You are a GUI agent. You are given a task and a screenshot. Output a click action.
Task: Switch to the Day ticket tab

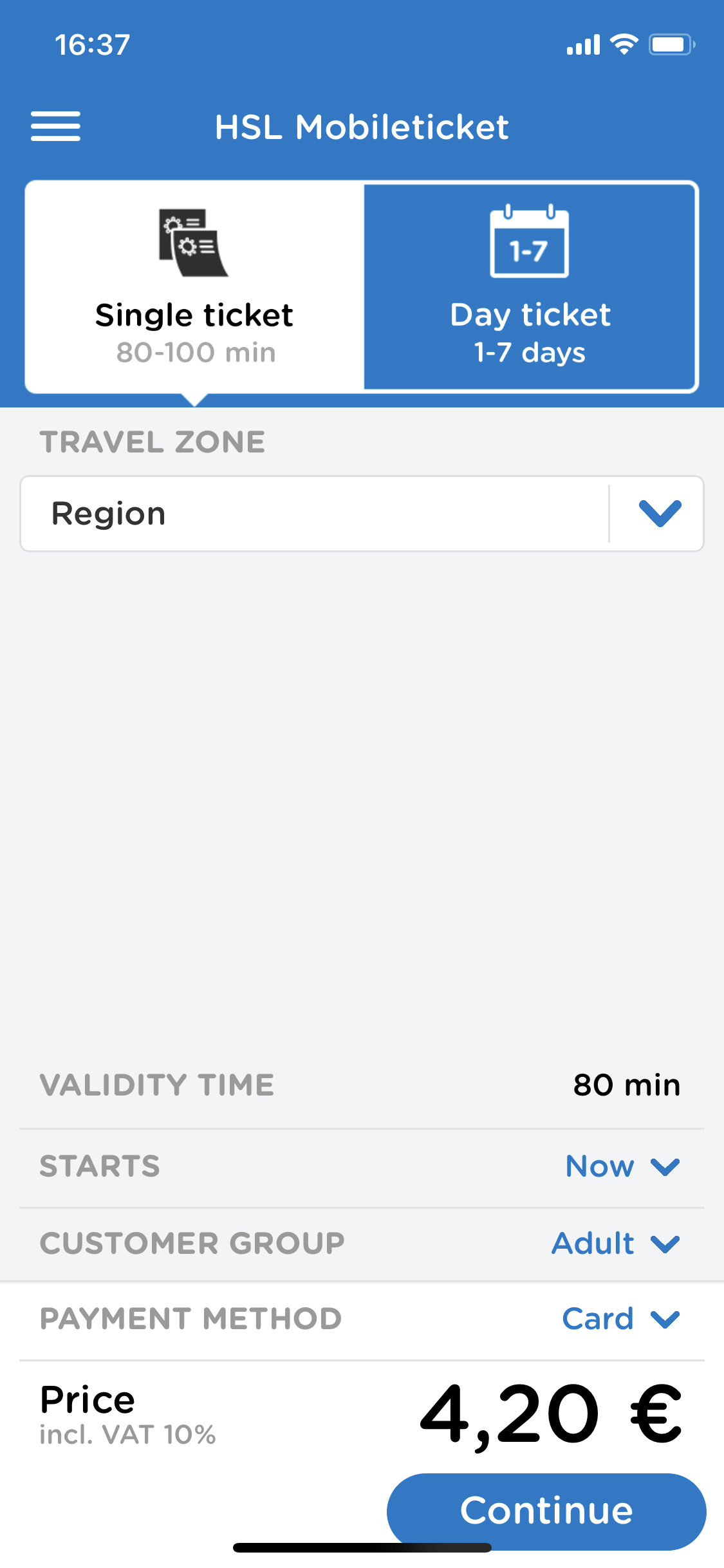(x=530, y=287)
